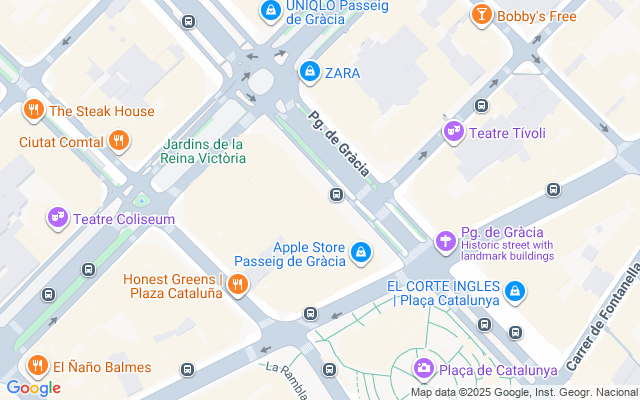Tap the UNIQLO Passeig de Gràcia pin
Viewport: 640px width, 400px height.
coord(271,11)
